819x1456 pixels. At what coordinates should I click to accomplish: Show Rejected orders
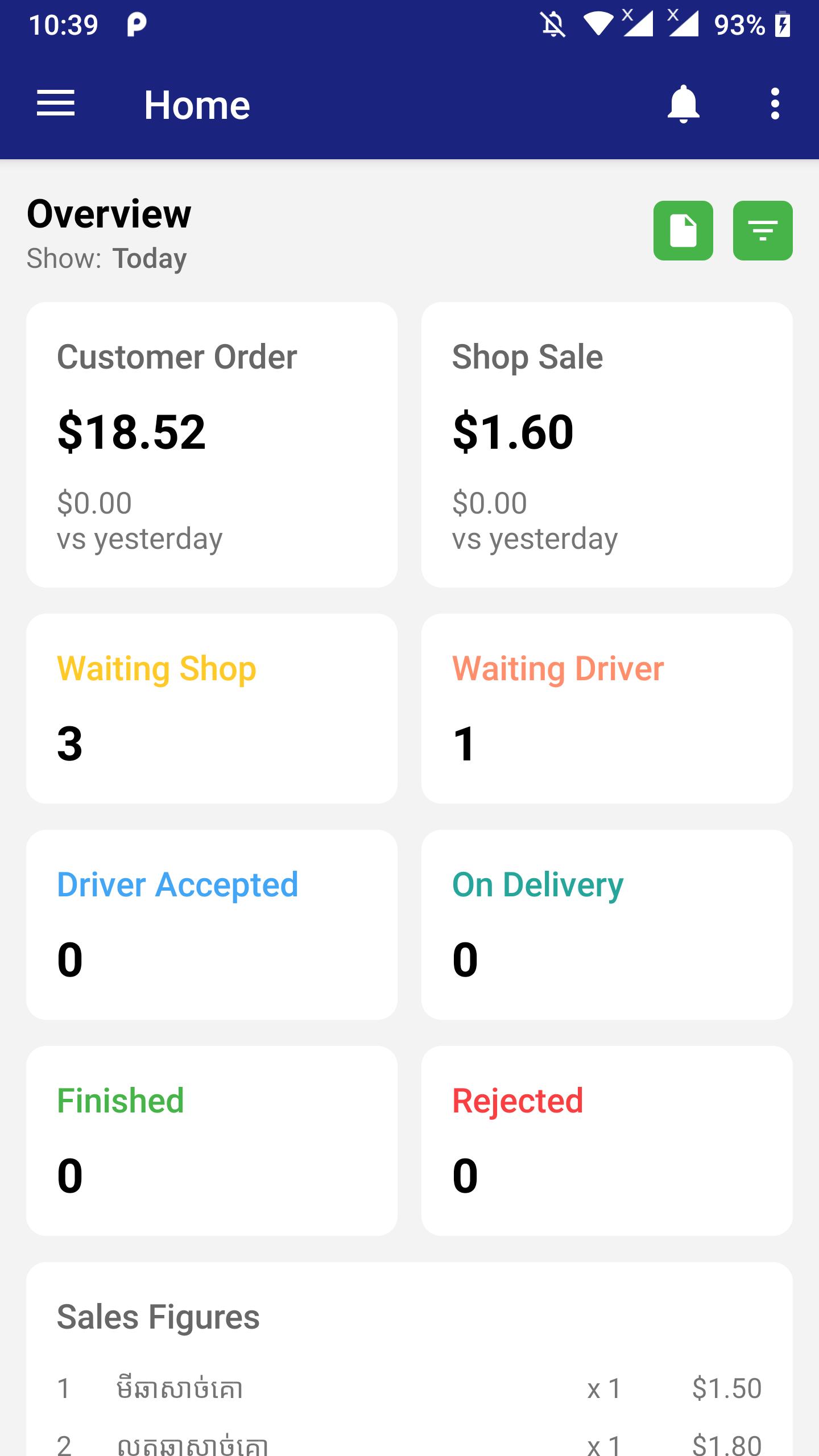[x=607, y=1140]
